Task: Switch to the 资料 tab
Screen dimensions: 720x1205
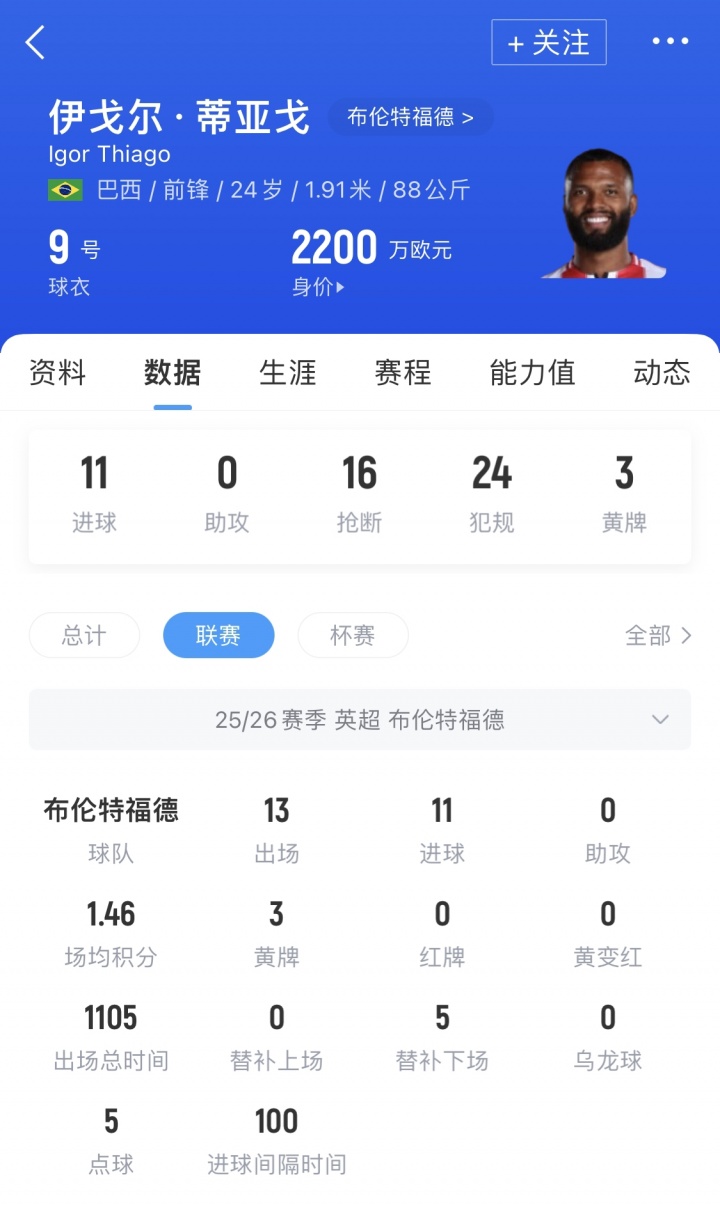Action: point(58,373)
